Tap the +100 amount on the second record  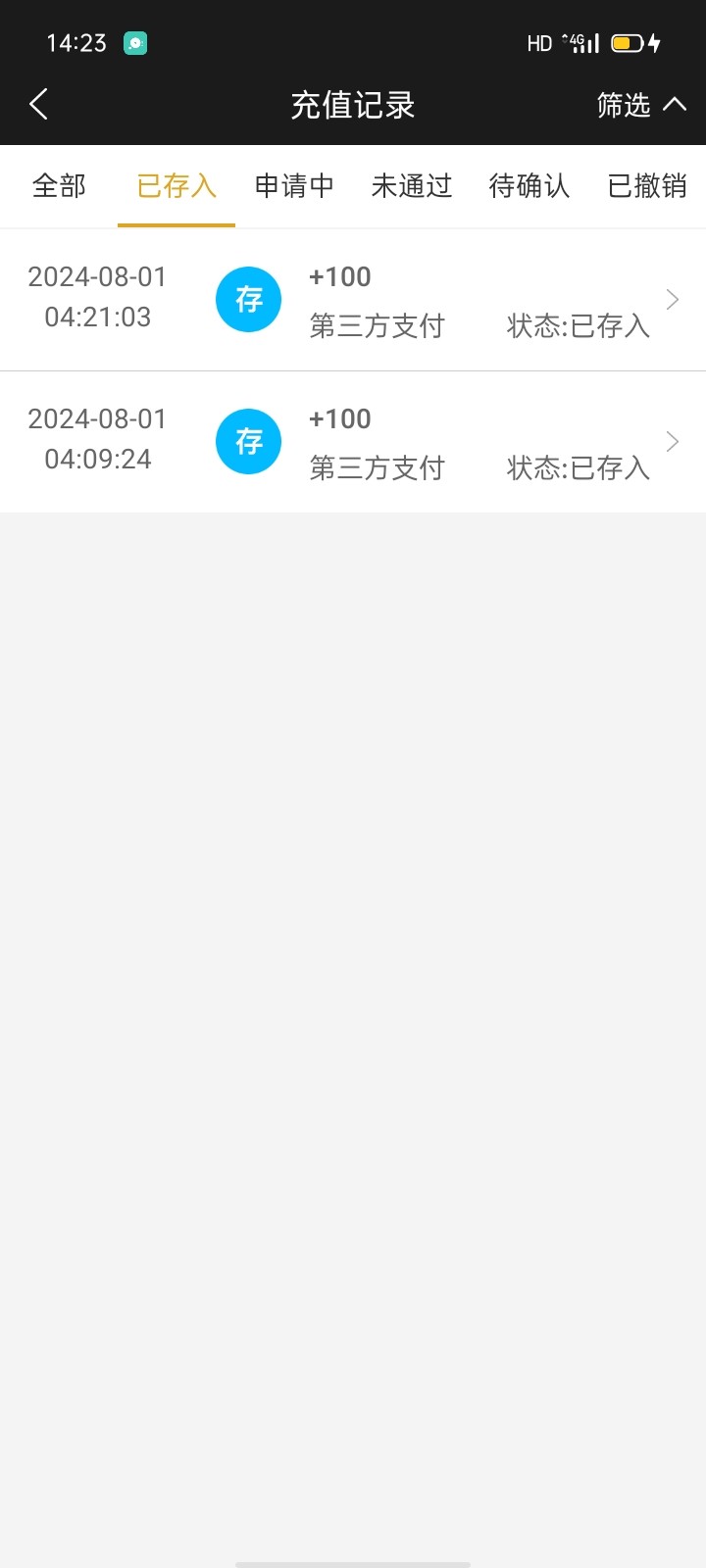(339, 418)
